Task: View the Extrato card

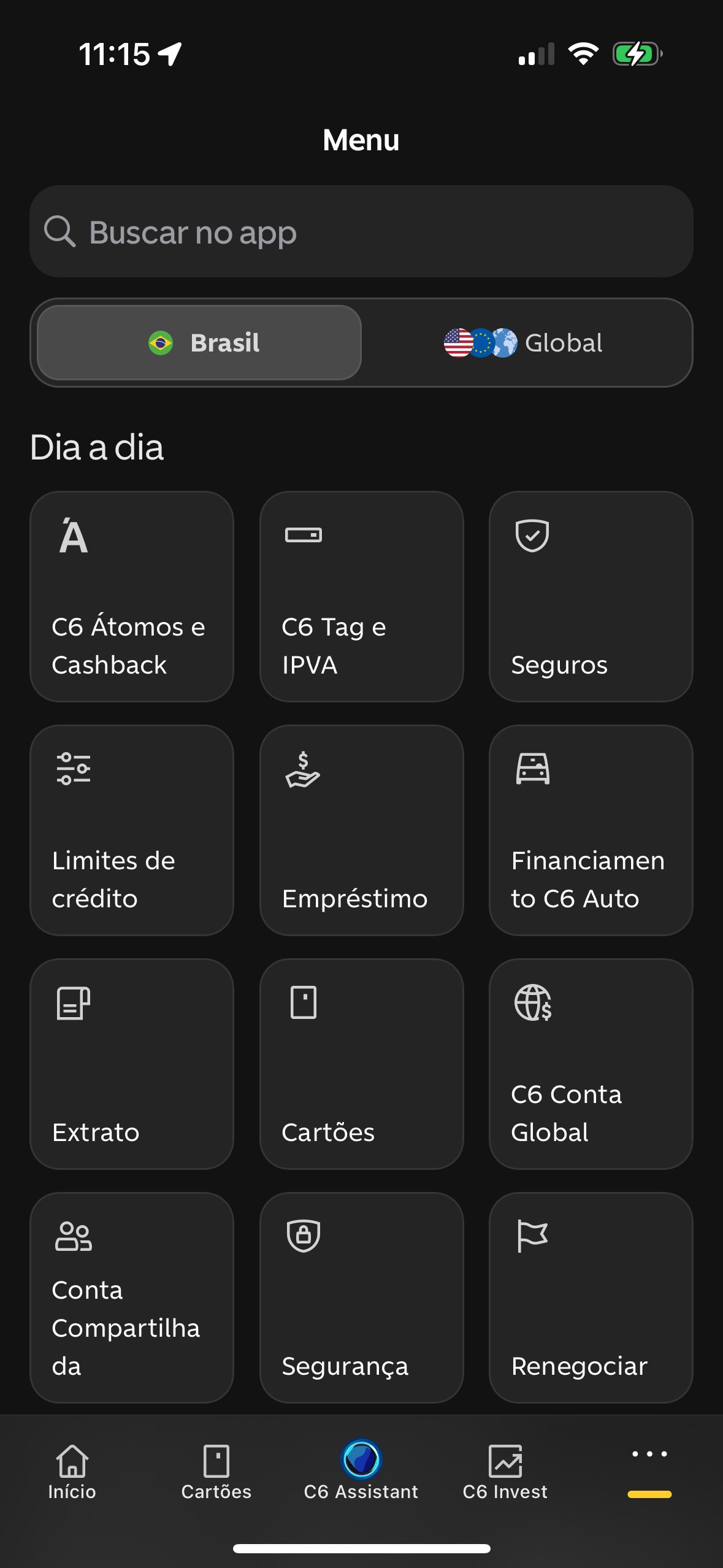Action: click(132, 1064)
